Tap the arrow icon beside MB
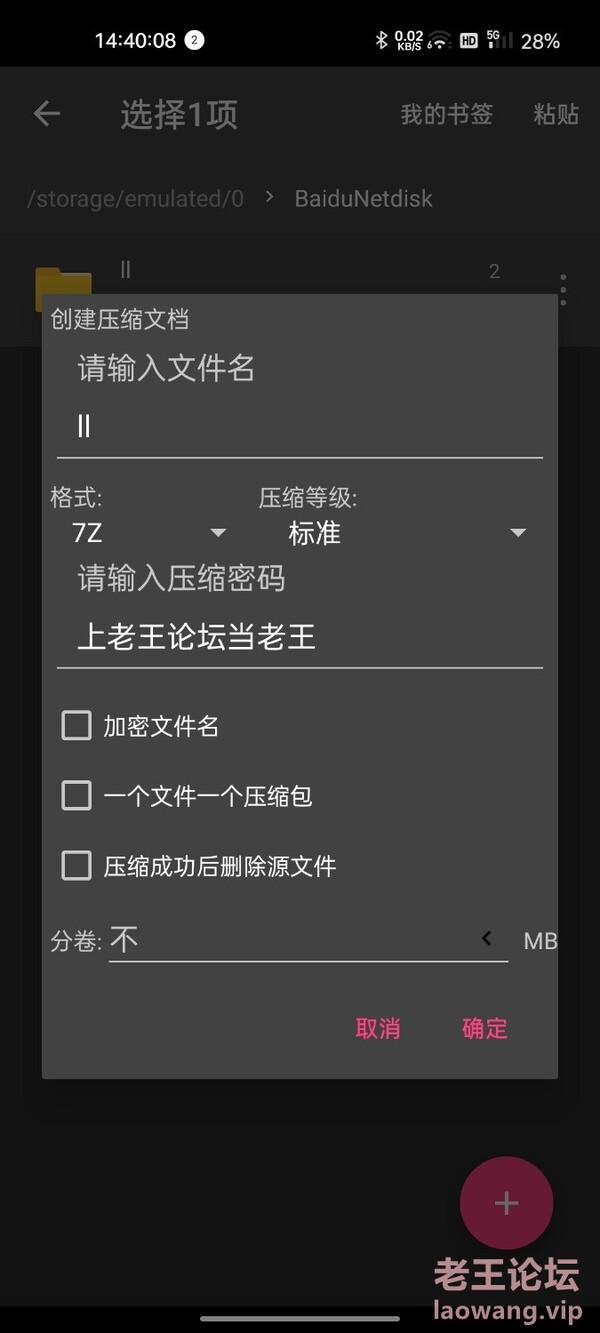The height and width of the screenshot is (1333, 600). [x=487, y=939]
